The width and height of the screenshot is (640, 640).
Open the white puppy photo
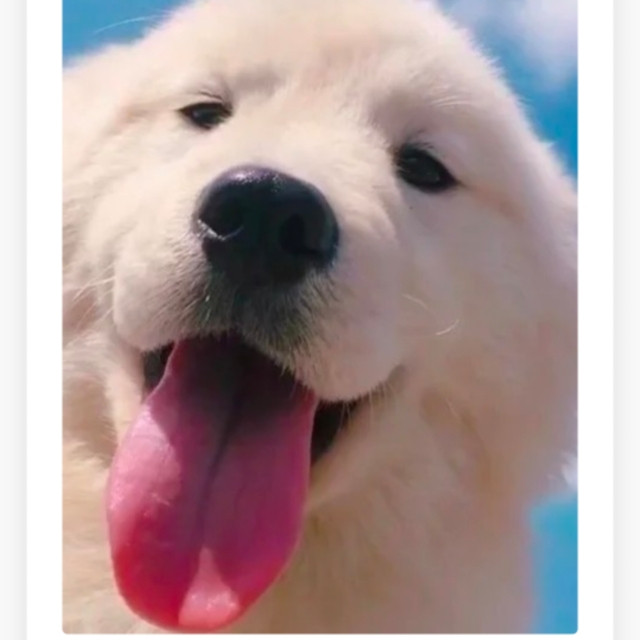320,316
